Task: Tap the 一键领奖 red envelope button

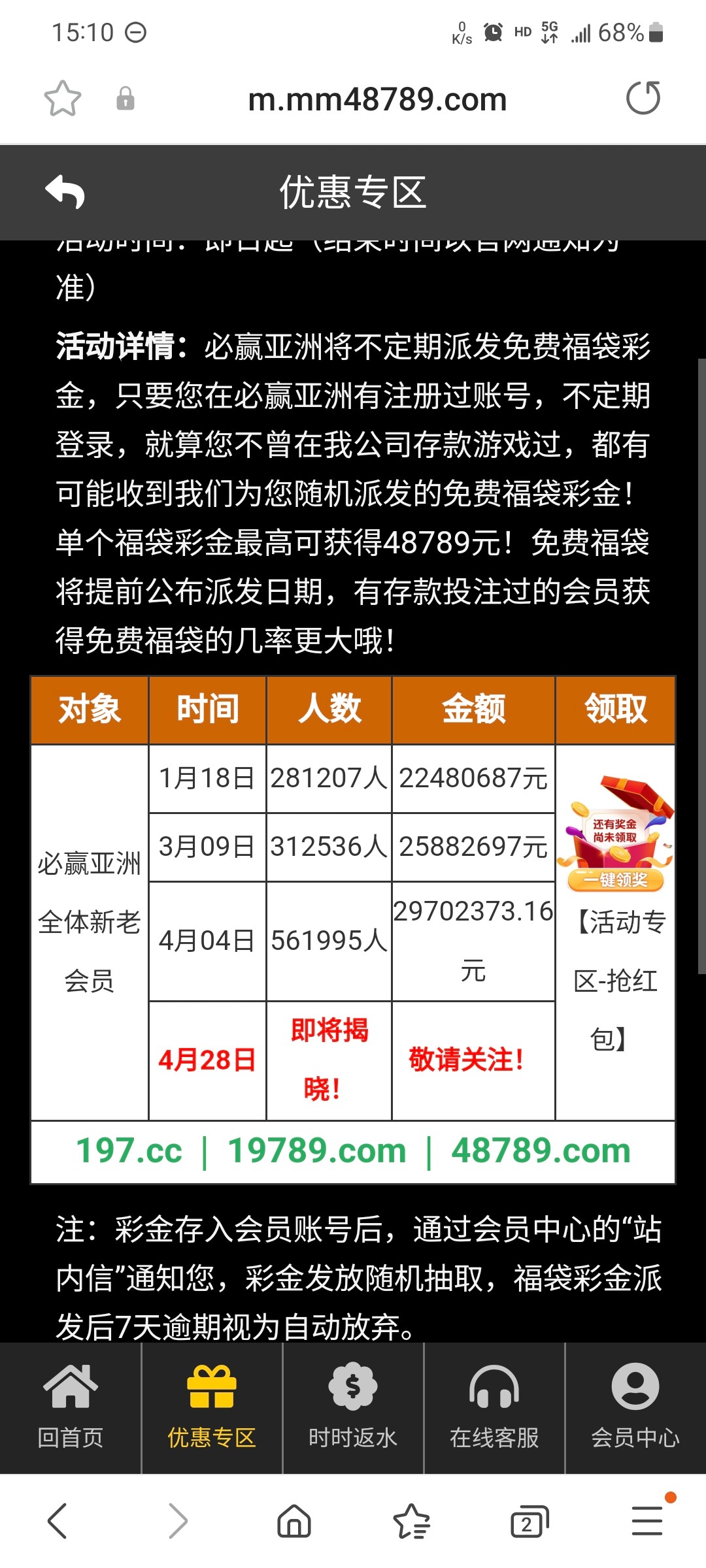Action: pos(616,879)
